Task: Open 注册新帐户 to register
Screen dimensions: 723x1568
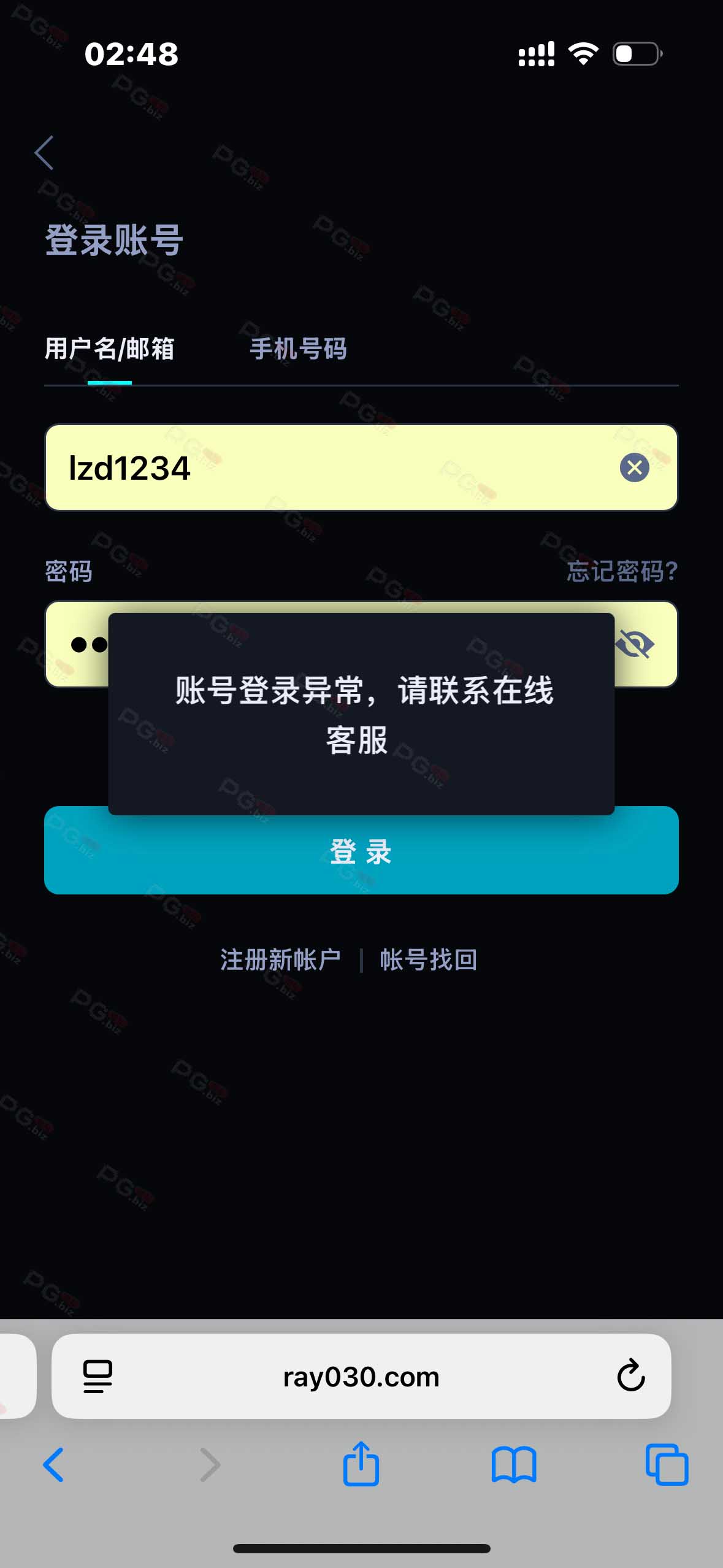Action: (280, 959)
